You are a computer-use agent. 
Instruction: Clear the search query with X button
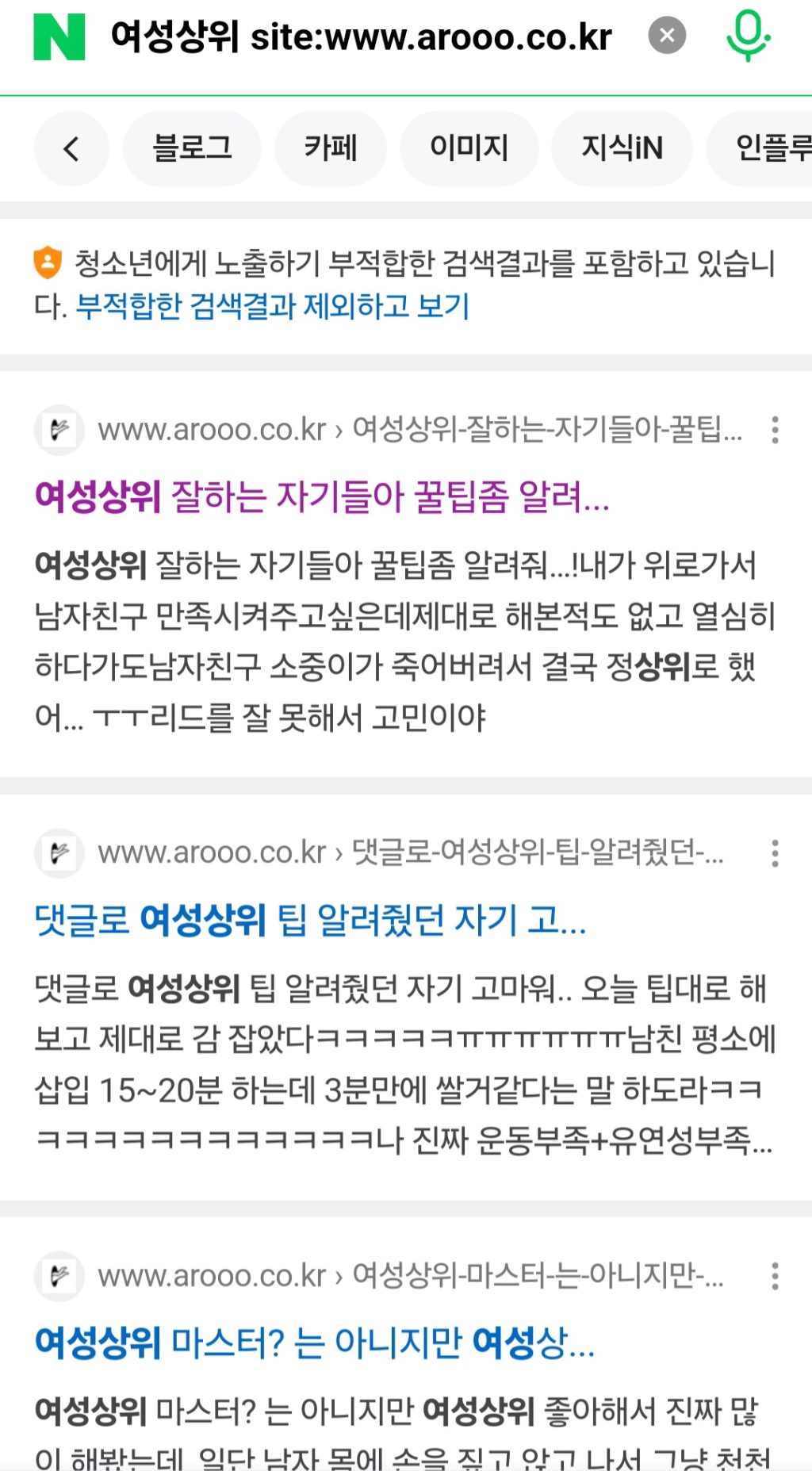tap(667, 36)
